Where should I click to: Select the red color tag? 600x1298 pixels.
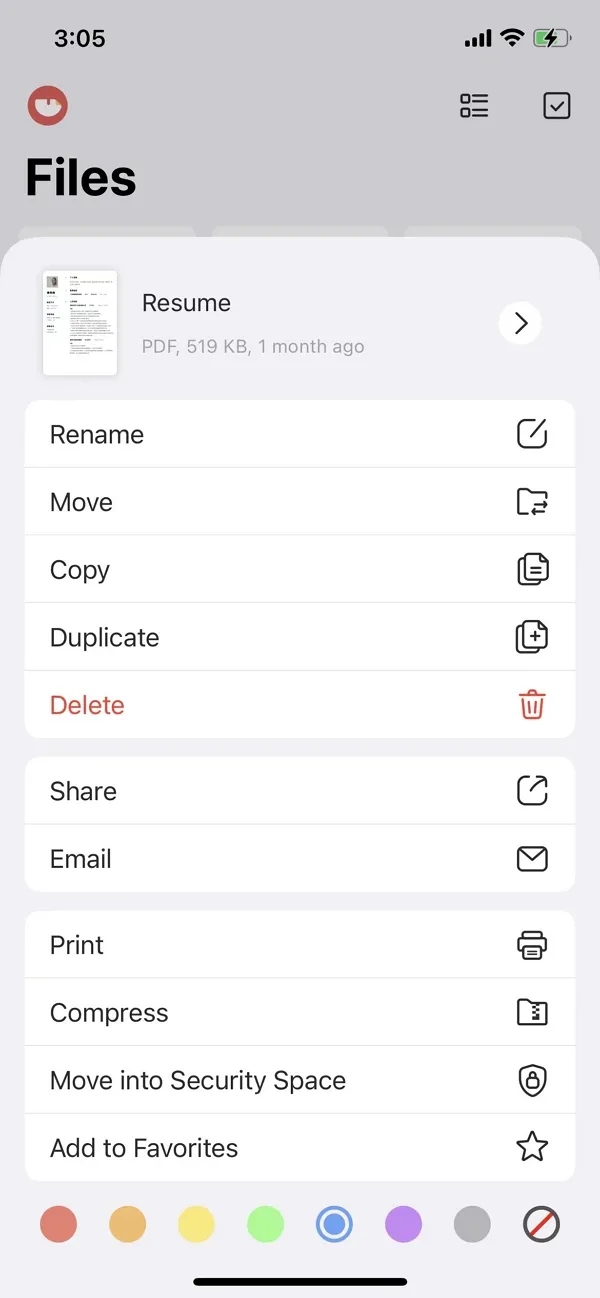pos(58,1224)
